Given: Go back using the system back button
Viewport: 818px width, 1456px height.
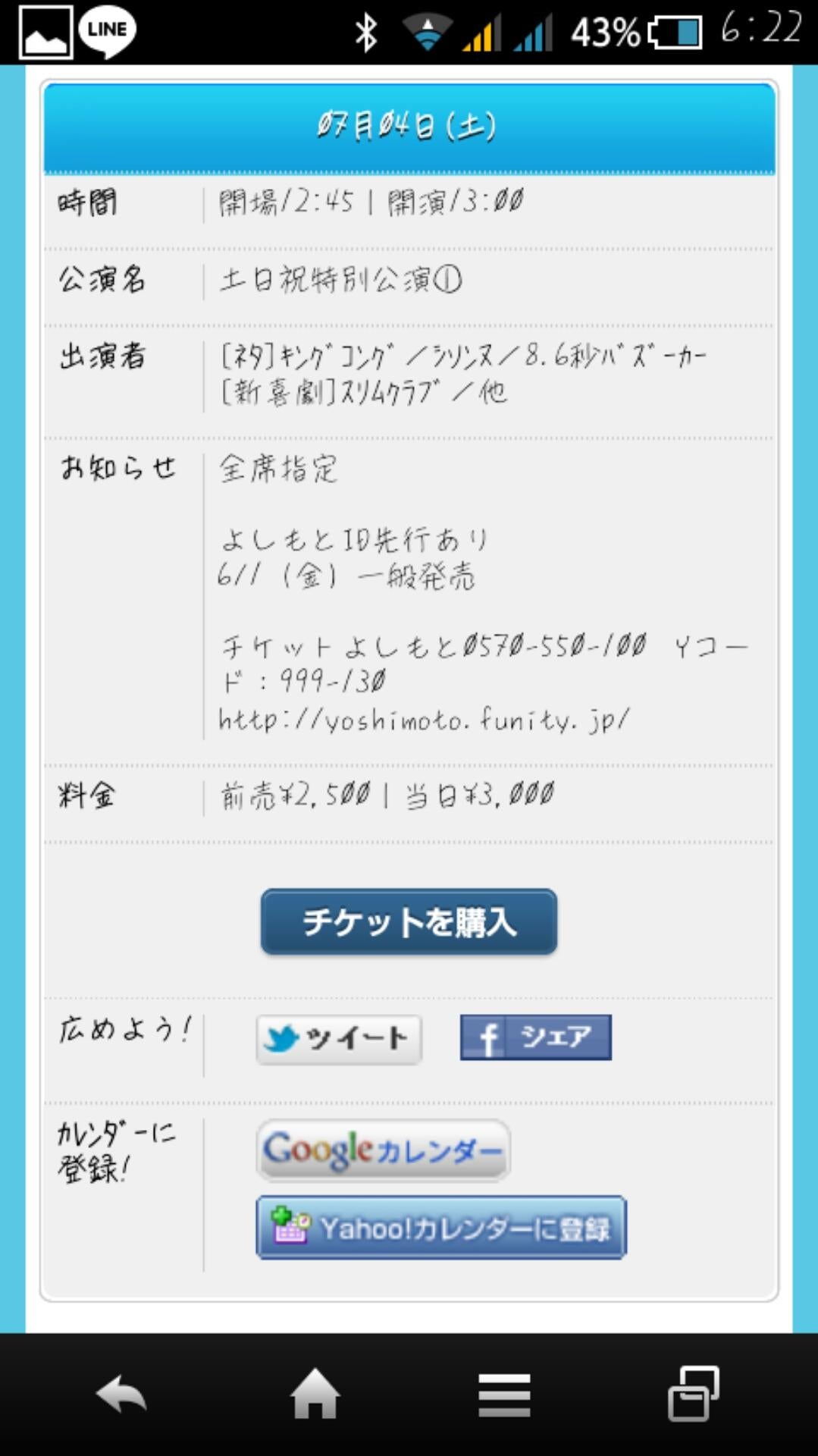Looking at the screenshot, I should (x=121, y=1394).
